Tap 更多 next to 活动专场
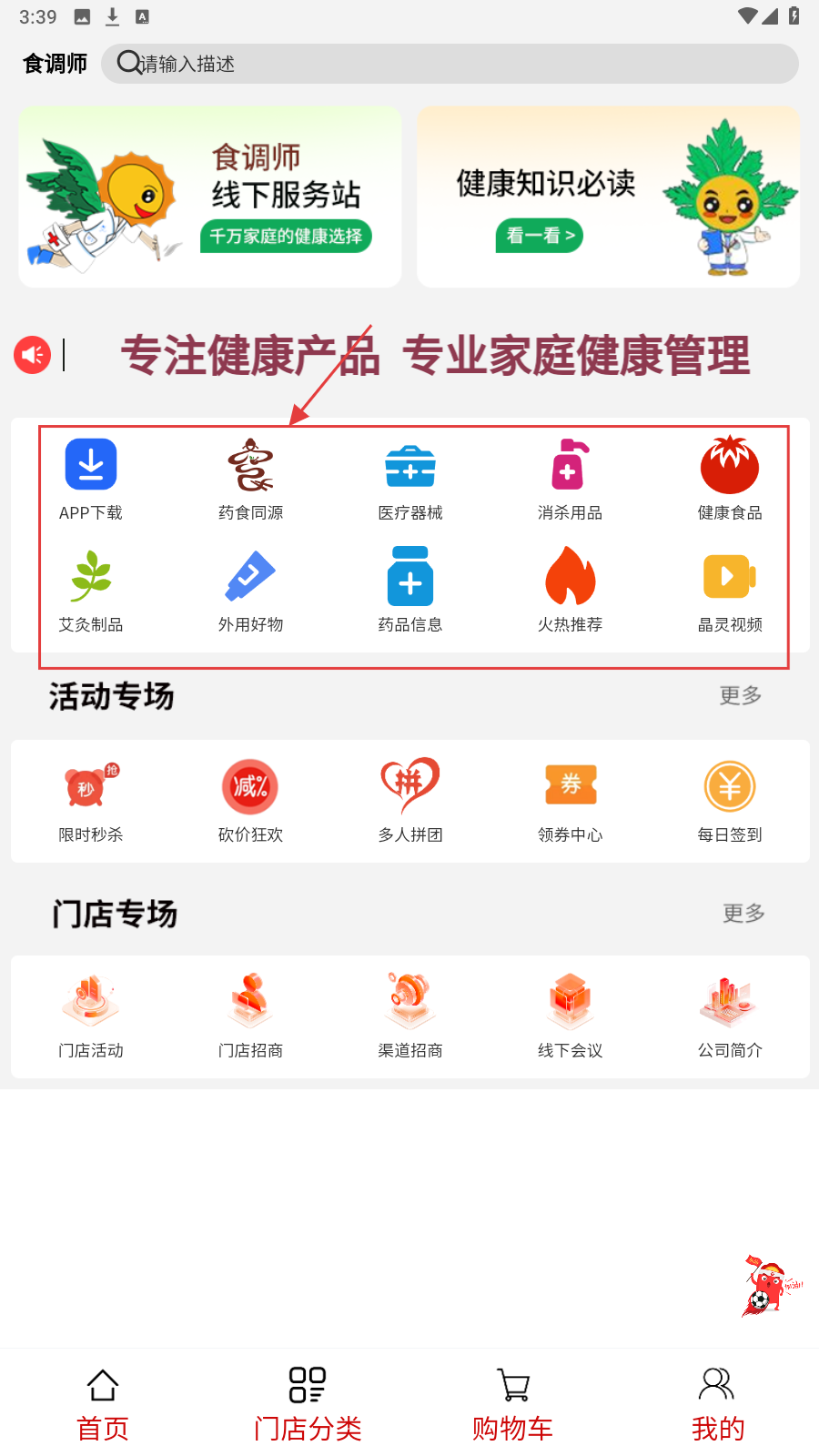The width and height of the screenshot is (819, 1456). (740, 696)
